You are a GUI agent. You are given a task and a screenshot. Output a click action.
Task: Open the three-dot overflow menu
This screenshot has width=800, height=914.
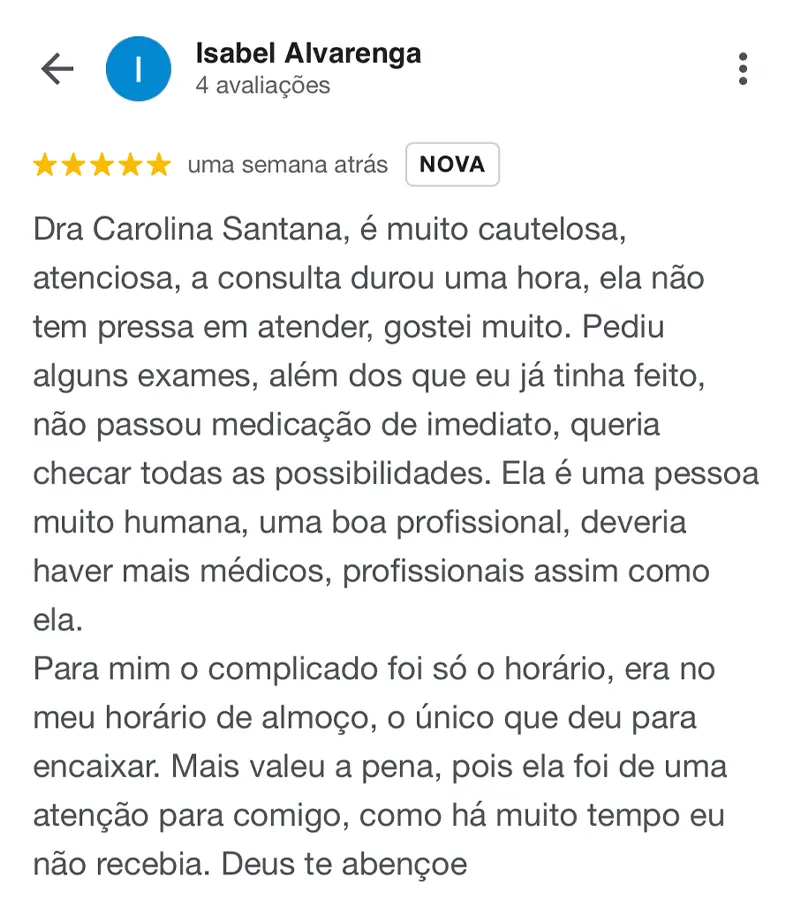(742, 68)
